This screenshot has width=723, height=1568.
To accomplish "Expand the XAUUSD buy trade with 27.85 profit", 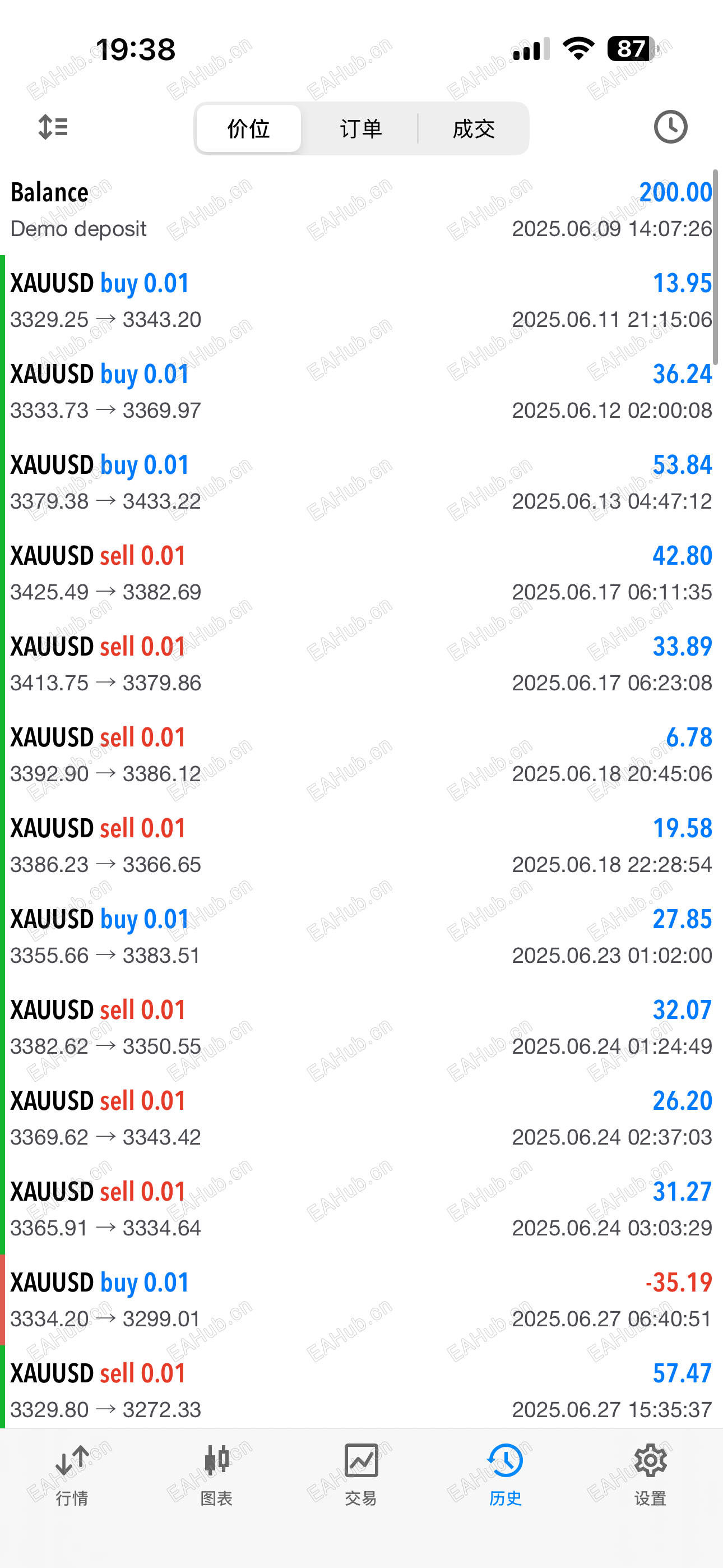I will click(361, 936).
